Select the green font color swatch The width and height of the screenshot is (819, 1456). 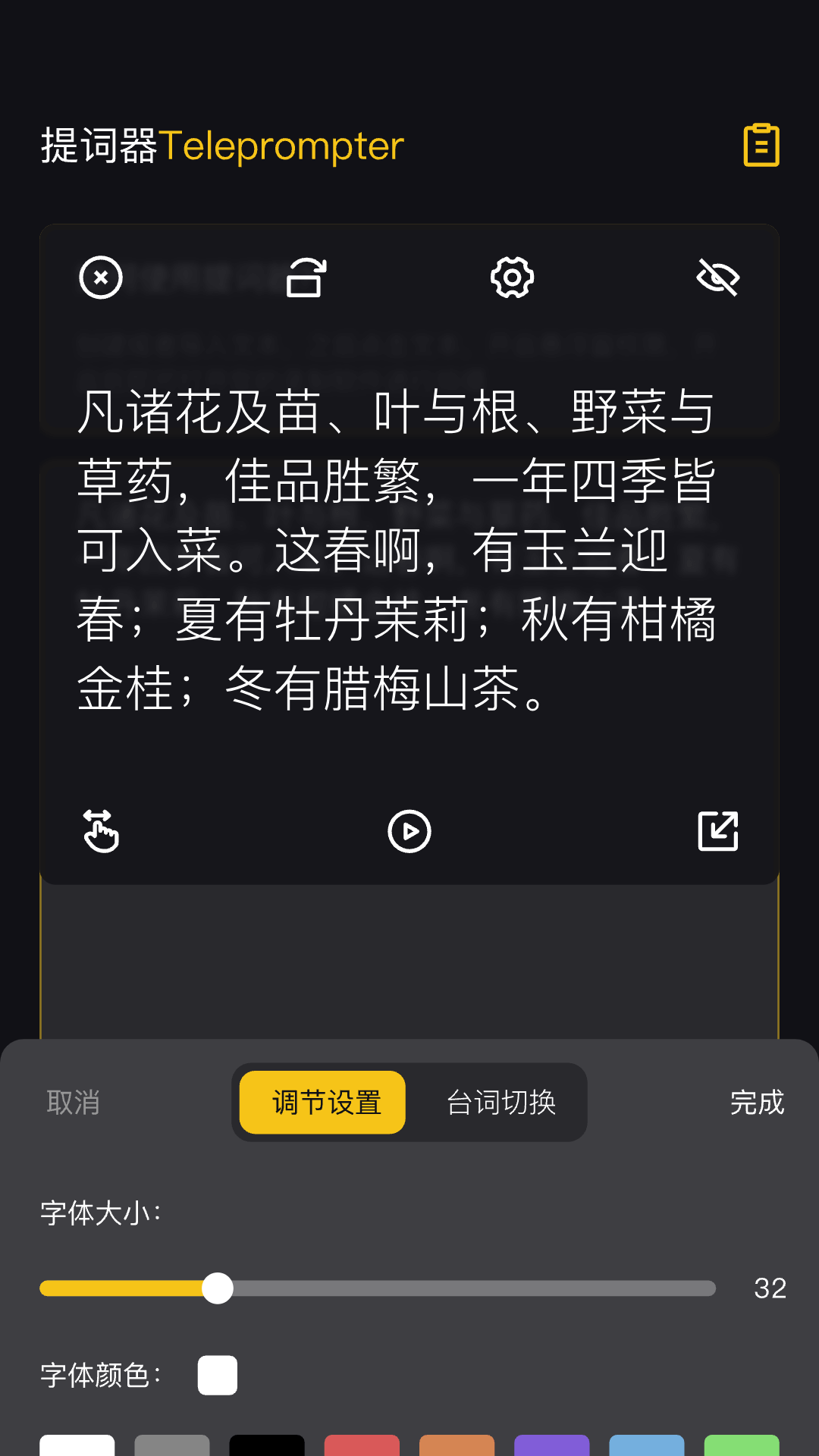point(742,1445)
